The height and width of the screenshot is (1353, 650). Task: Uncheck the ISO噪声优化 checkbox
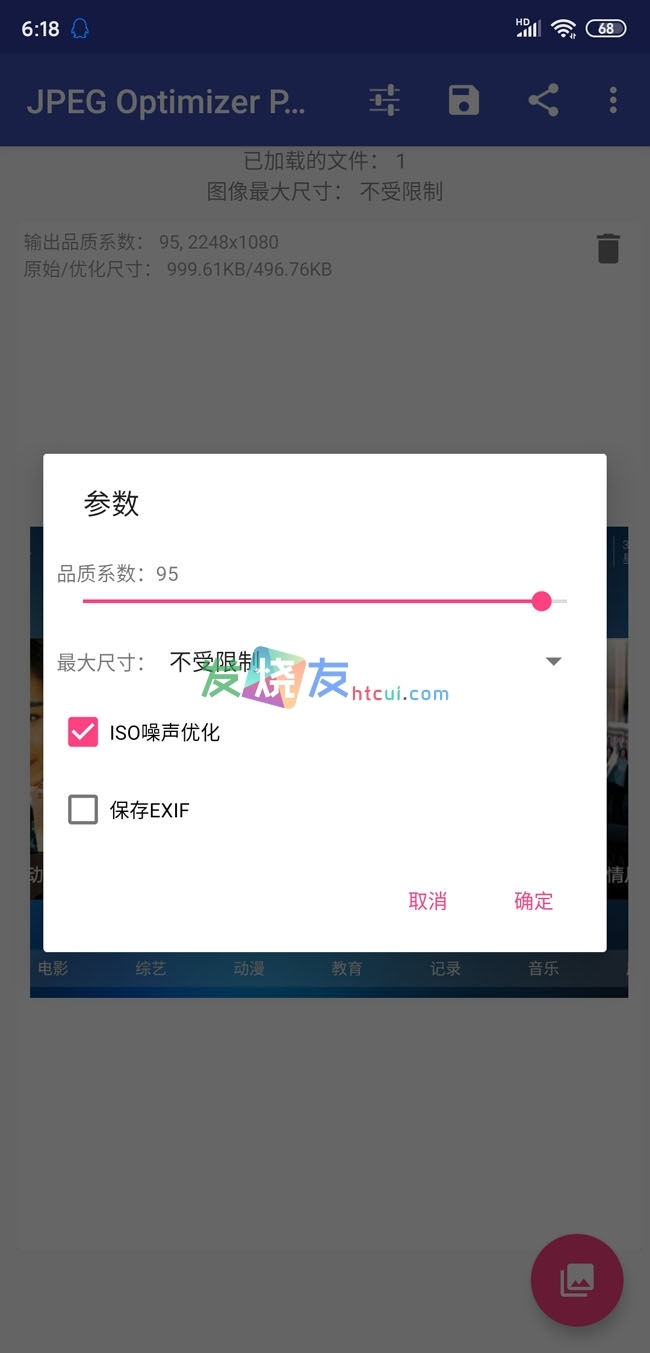(x=83, y=732)
